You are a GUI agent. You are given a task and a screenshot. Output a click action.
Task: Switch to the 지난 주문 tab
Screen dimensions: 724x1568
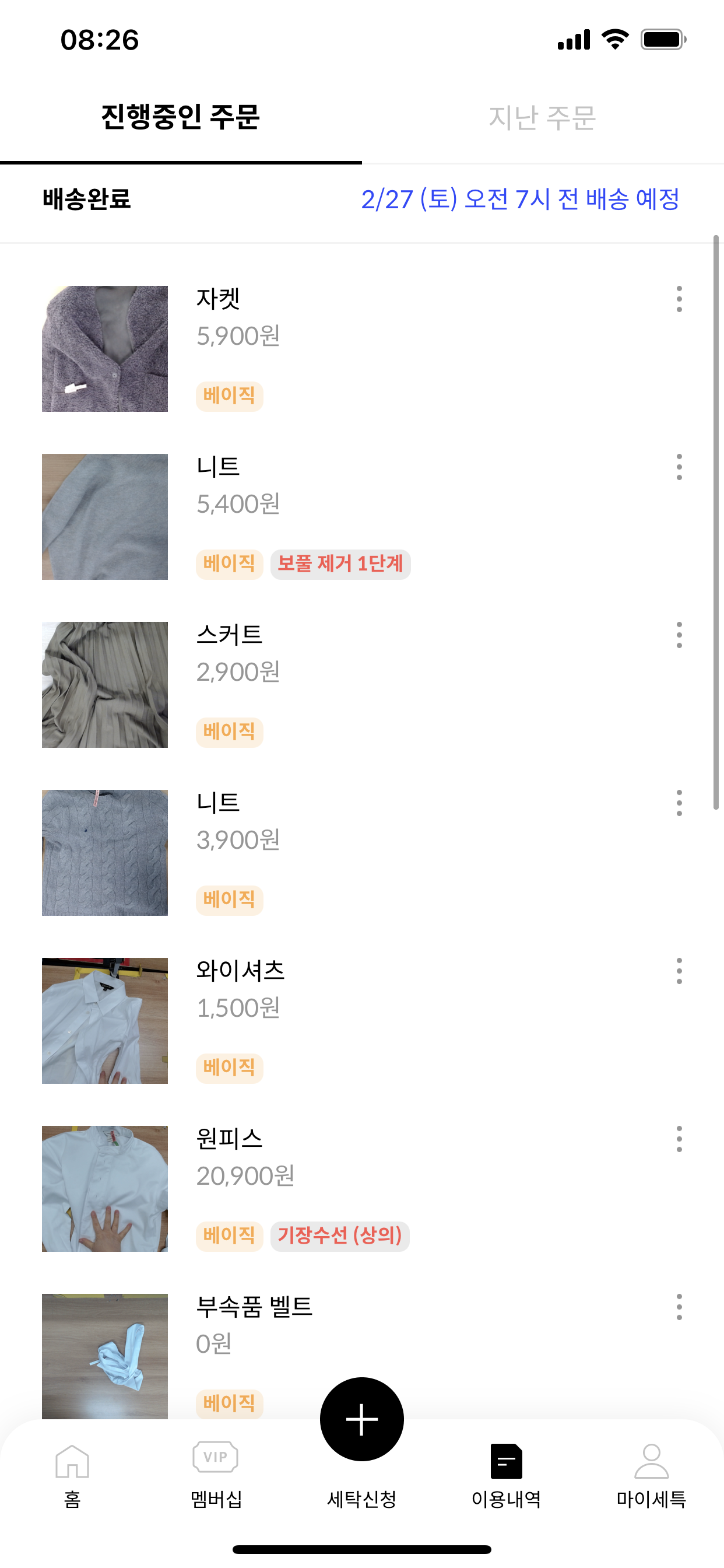(x=542, y=117)
